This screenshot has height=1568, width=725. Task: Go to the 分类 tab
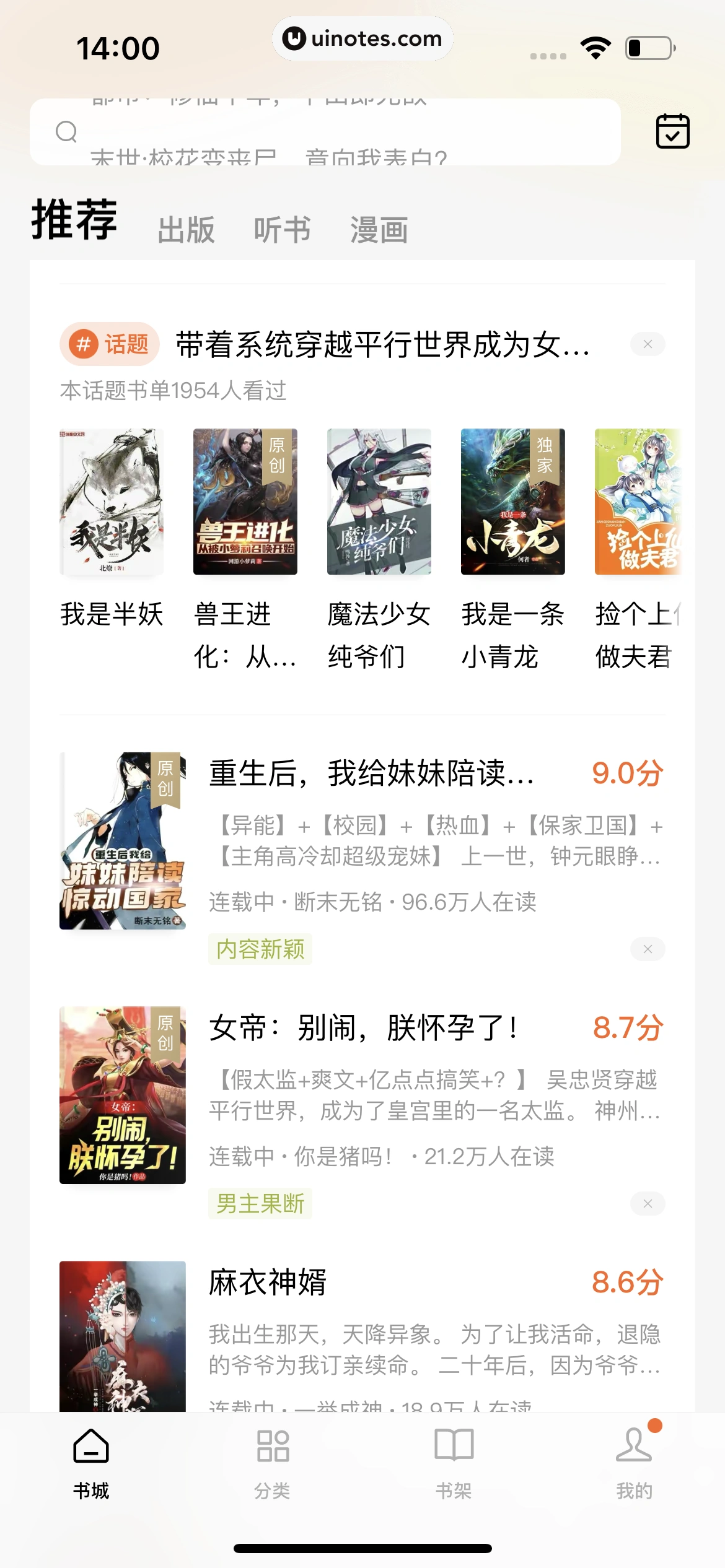click(x=273, y=1461)
